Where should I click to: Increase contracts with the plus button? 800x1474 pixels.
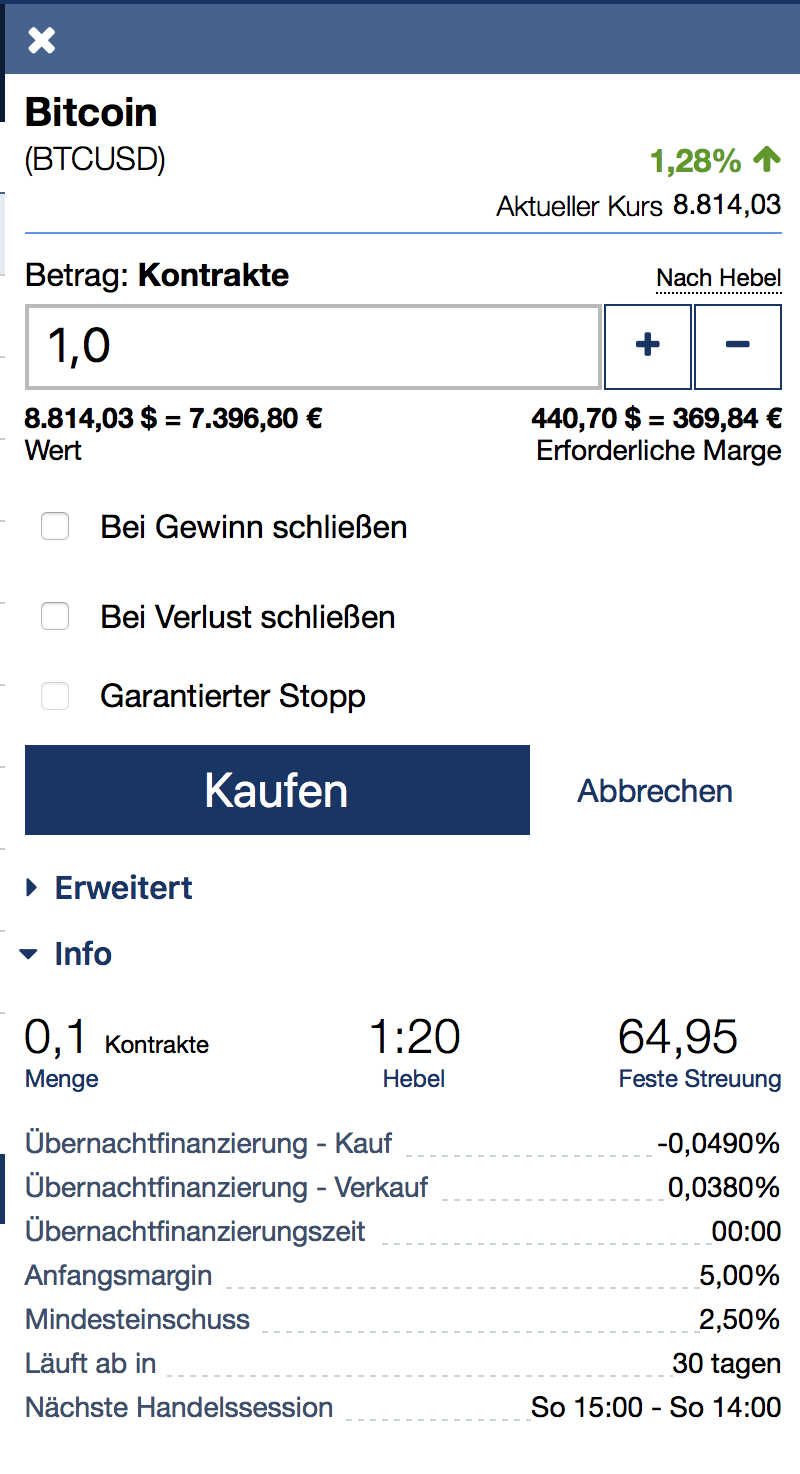(x=648, y=347)
